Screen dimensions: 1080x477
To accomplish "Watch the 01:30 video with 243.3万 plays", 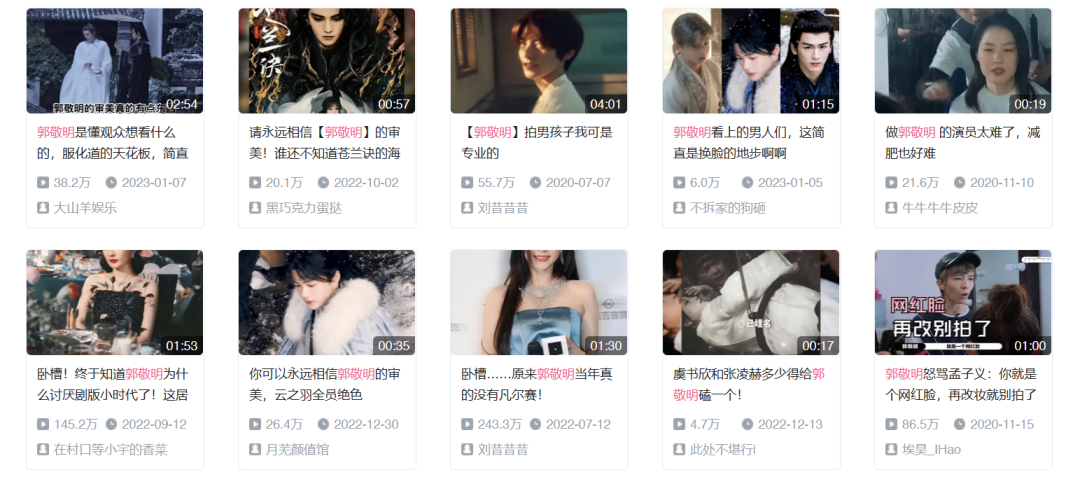I will click(x=538, y=302).
